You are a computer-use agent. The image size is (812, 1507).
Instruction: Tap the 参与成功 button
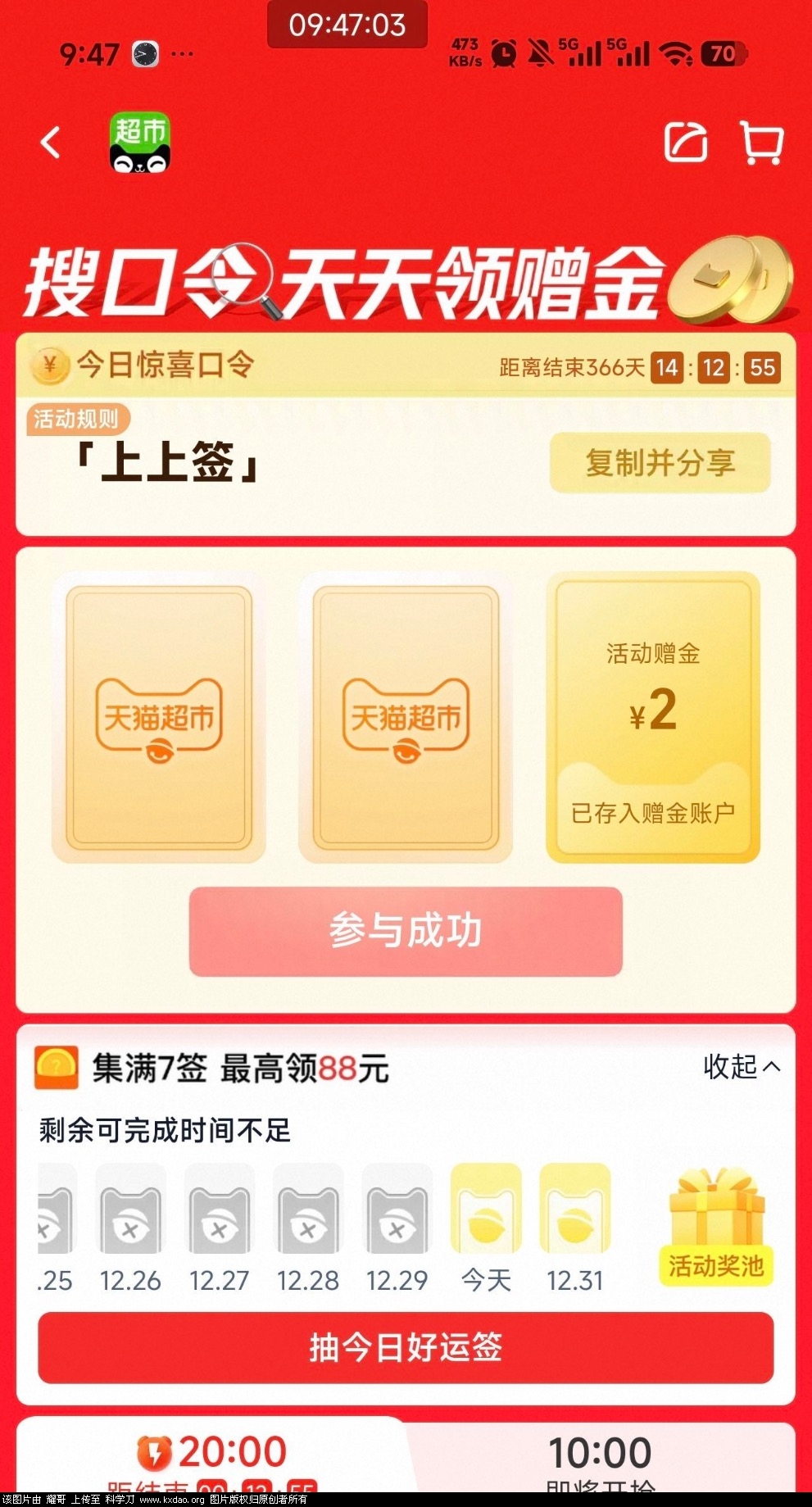[x=406, y=932]
